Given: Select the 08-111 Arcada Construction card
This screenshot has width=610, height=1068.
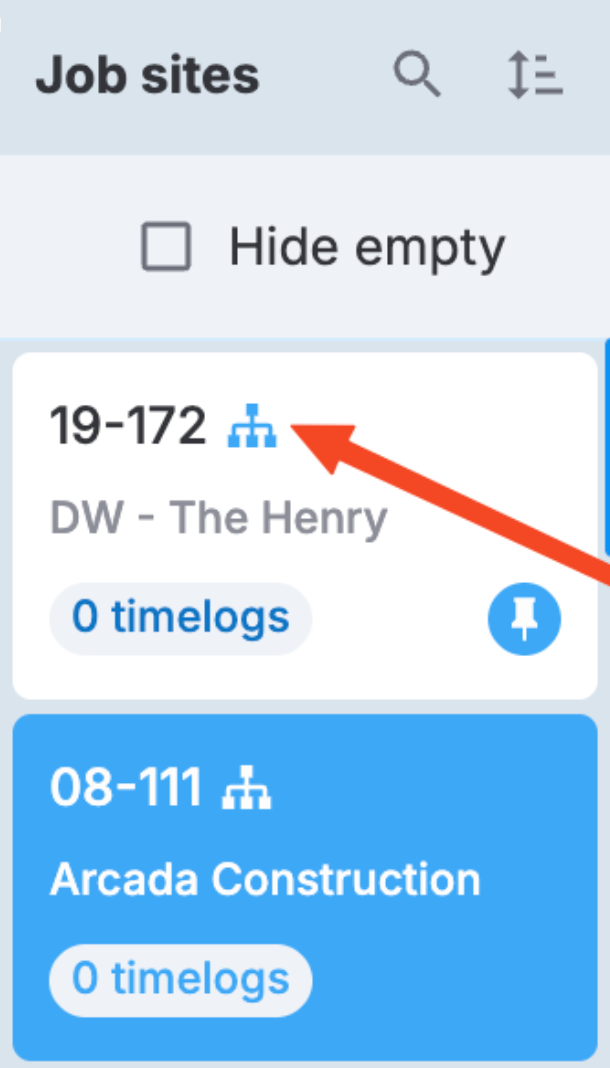Looking at the screenshot, I should [x=300, y=880].
